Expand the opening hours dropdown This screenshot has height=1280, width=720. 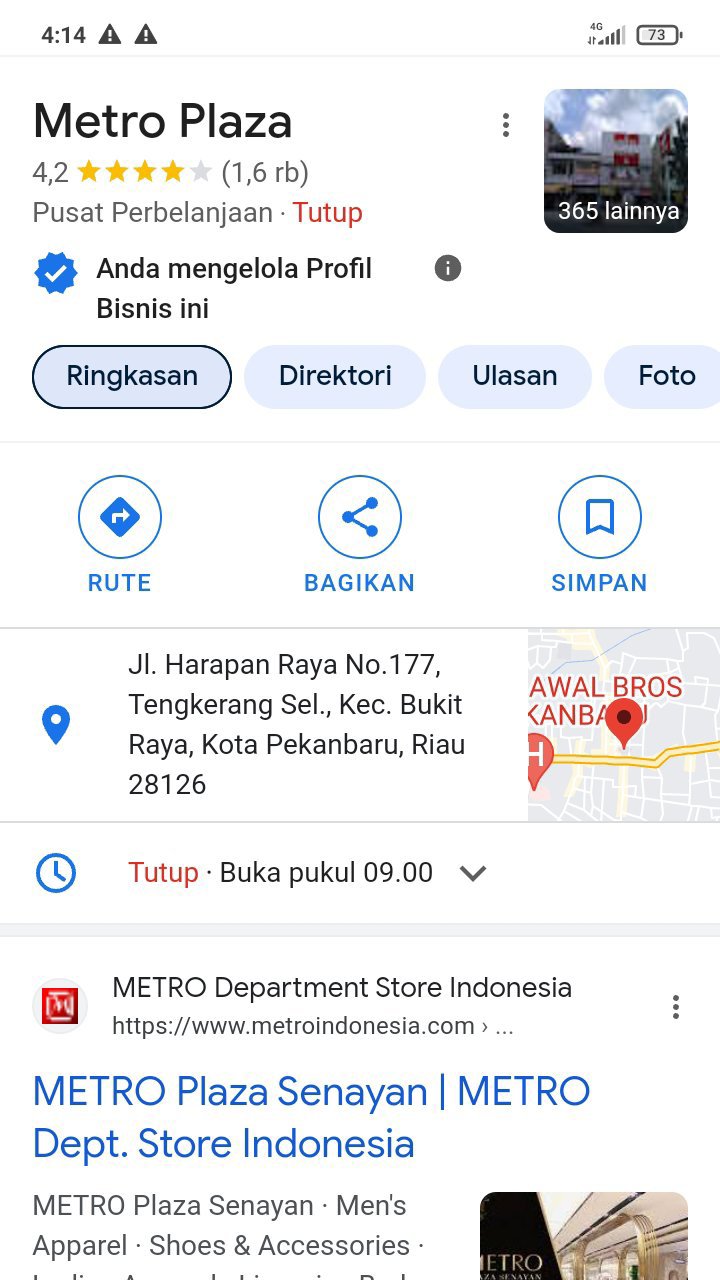pos(472,873)
